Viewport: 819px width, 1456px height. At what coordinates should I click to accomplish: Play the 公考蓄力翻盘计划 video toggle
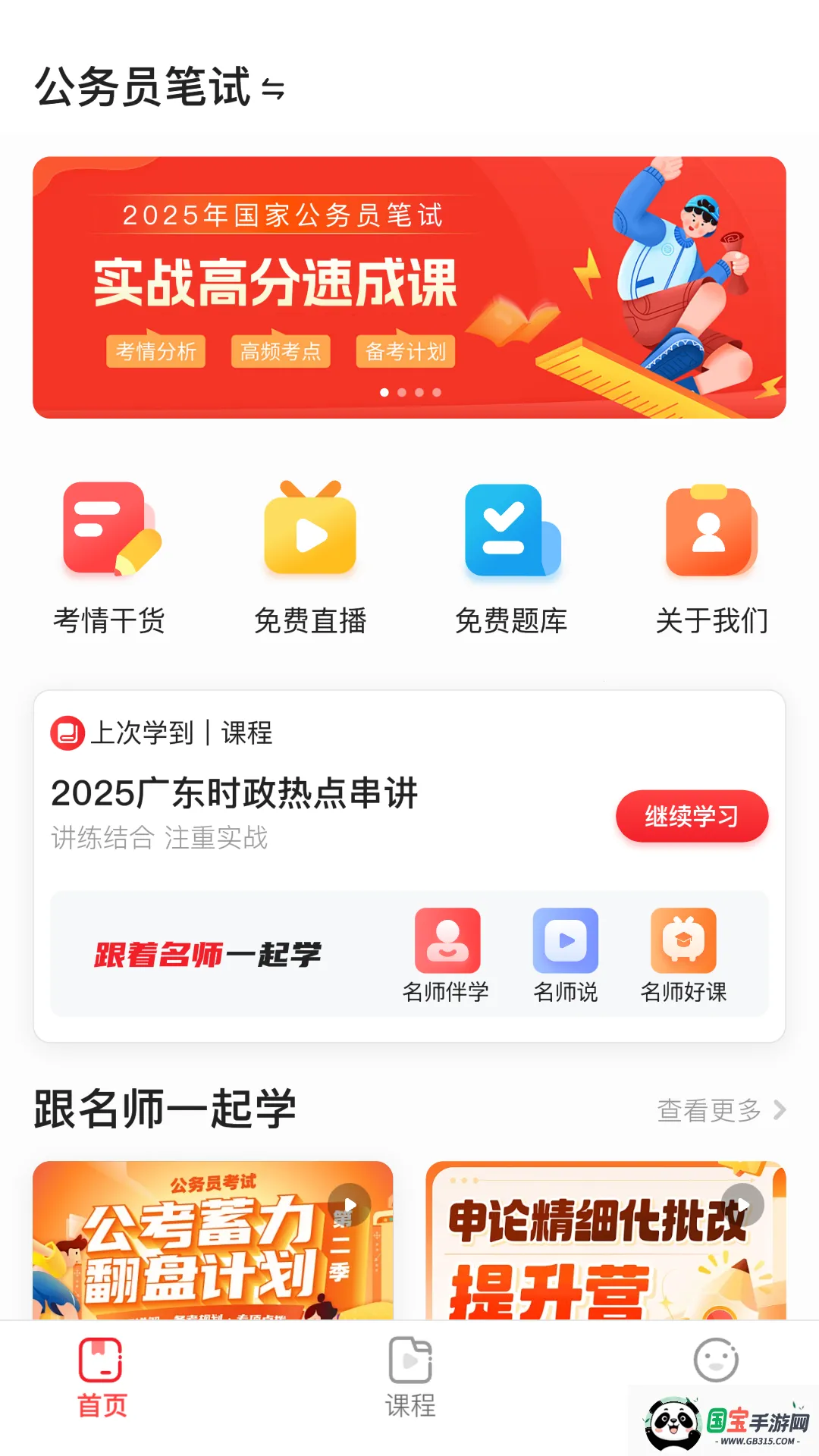point(350,1203)
